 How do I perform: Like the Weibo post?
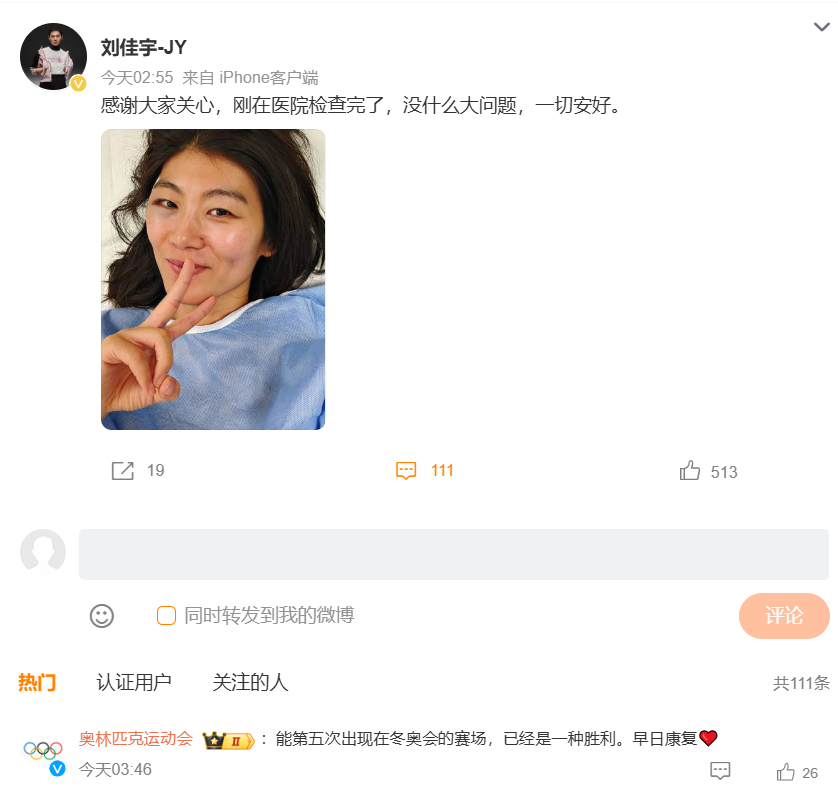(690, 471)
